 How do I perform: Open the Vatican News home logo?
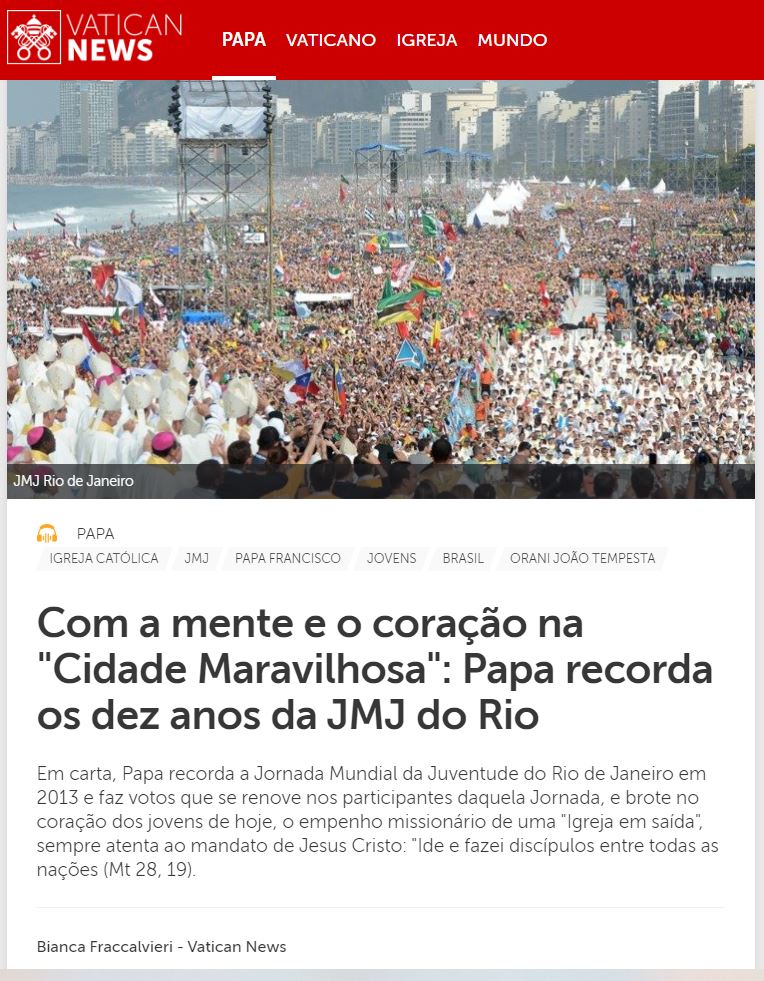[x=95, y=38]
